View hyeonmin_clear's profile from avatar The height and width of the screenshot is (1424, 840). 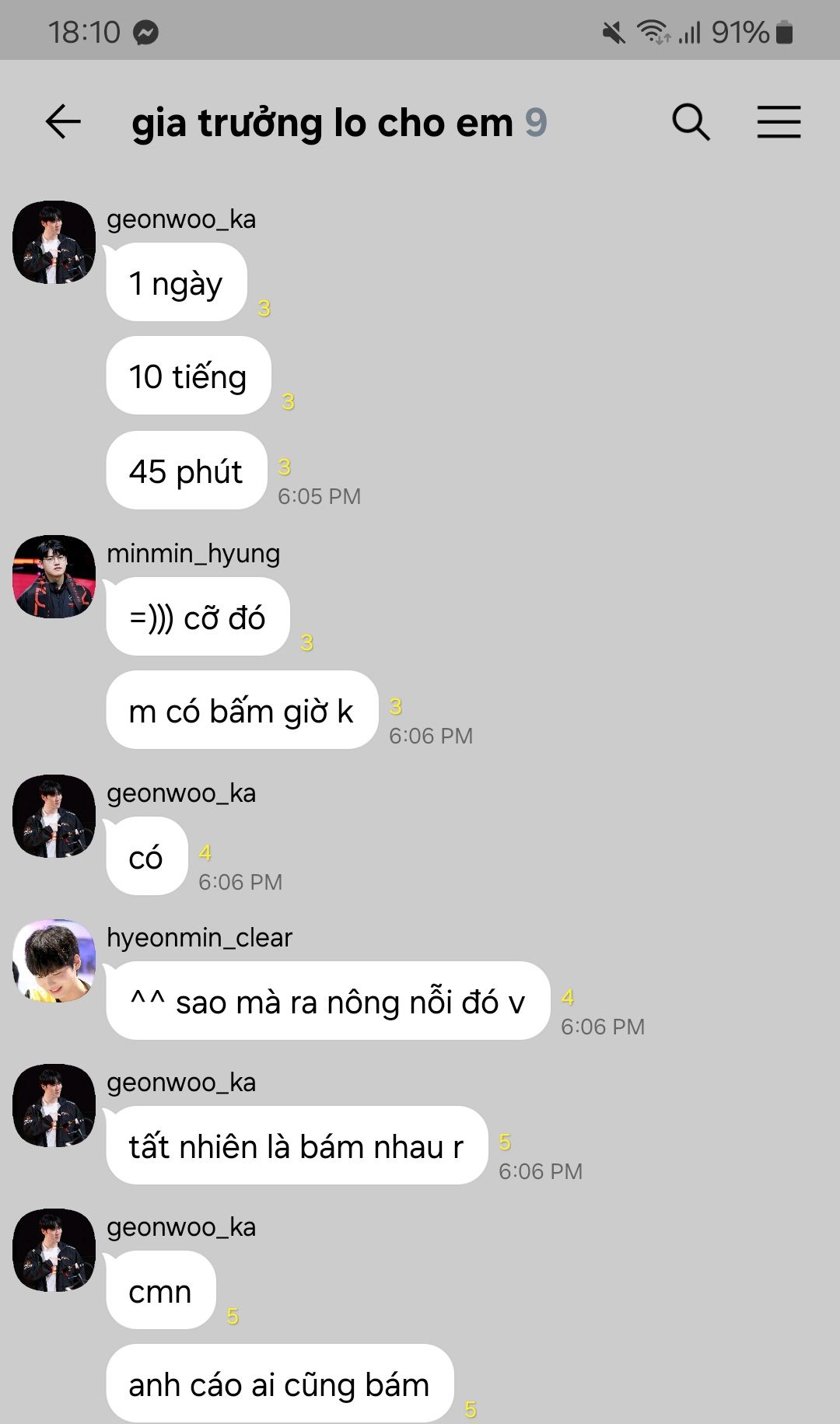pos(54,960)
